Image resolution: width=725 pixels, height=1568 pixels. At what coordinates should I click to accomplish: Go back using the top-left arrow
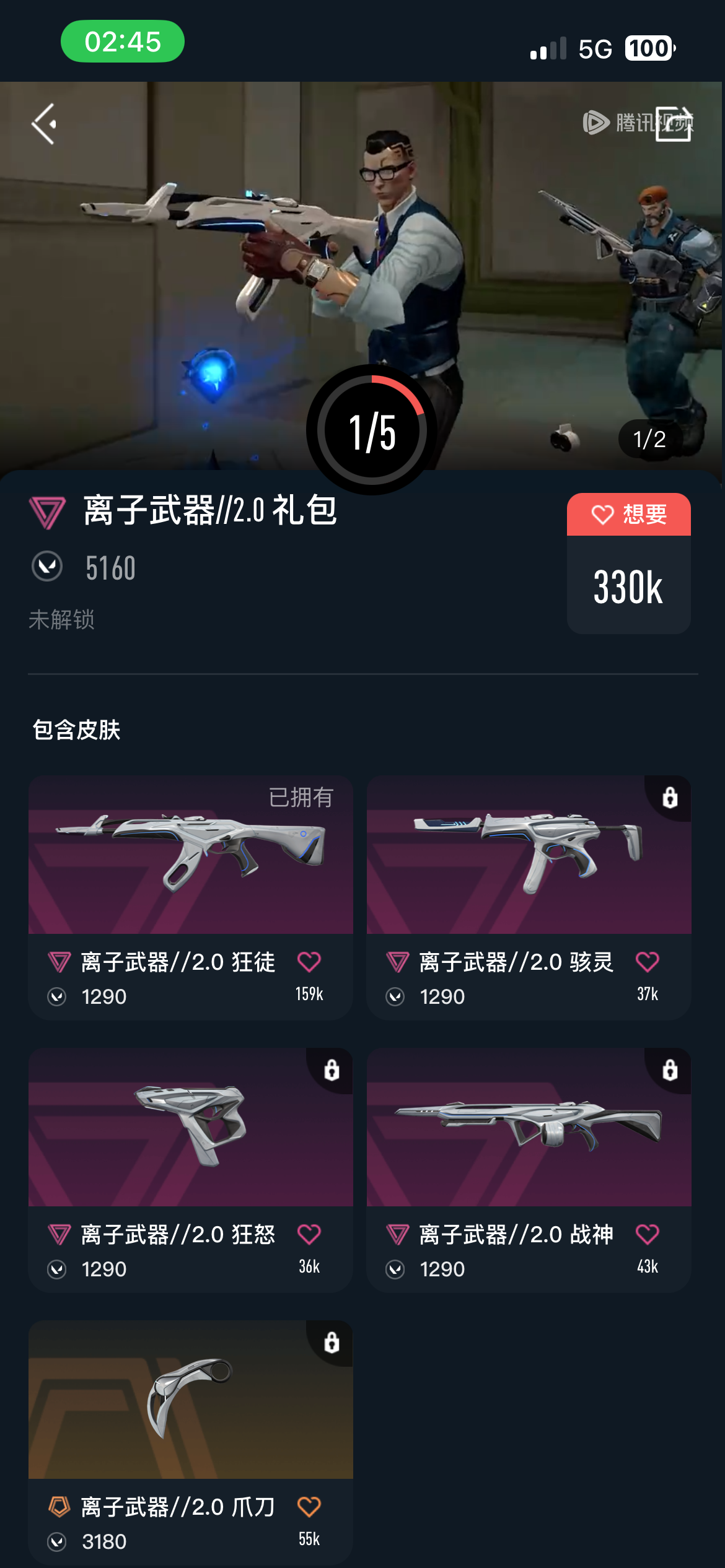(x=45, y=124)
